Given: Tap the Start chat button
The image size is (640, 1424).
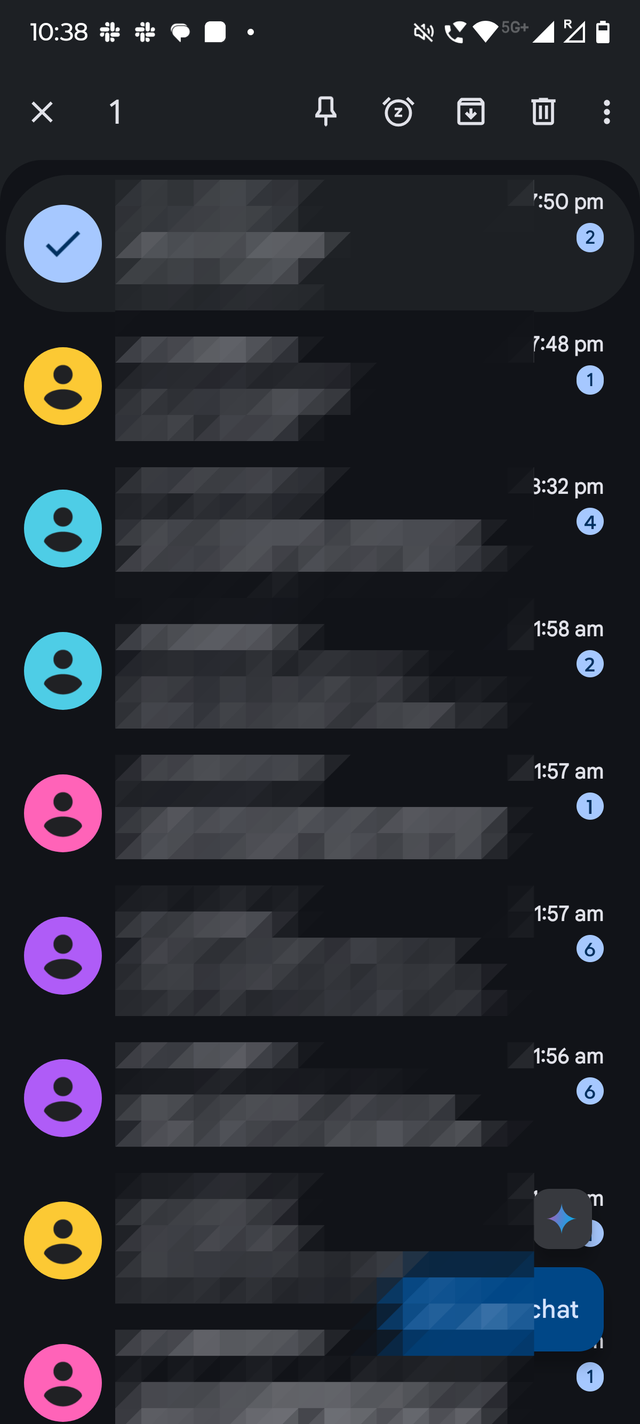Looking at the screenshot, I should click(540, 1309).
